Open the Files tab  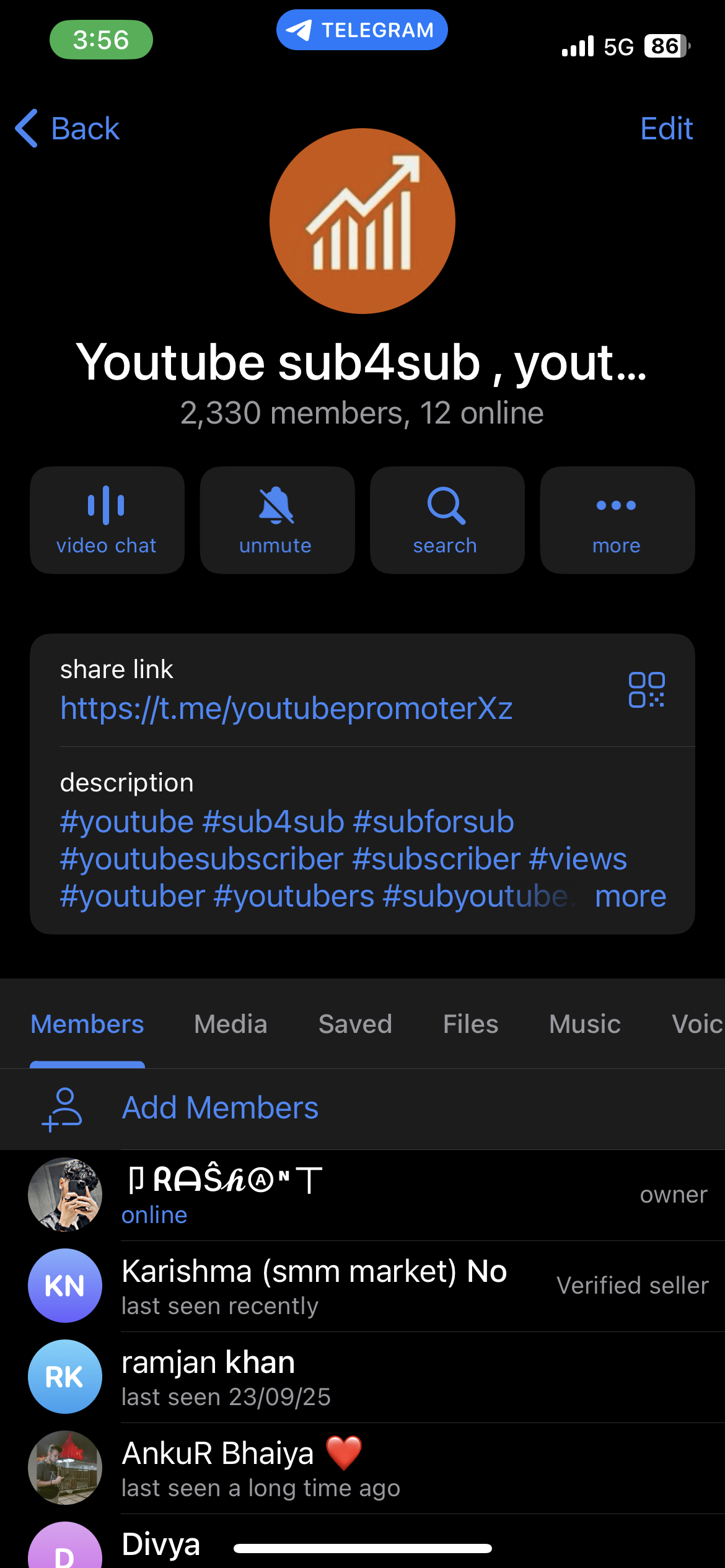coord(470,1024)
